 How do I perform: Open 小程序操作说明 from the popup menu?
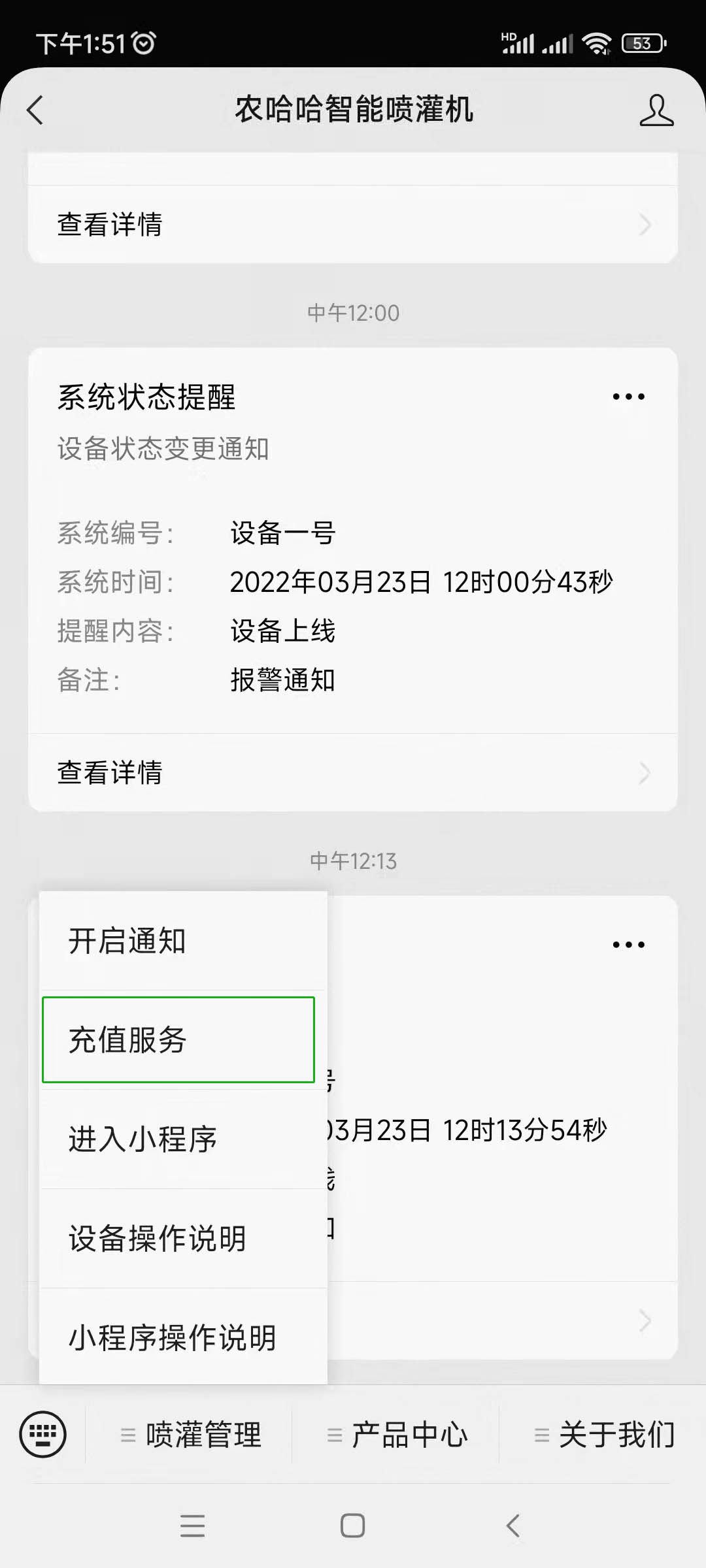pyautogui.click(x=183, y=1337)
